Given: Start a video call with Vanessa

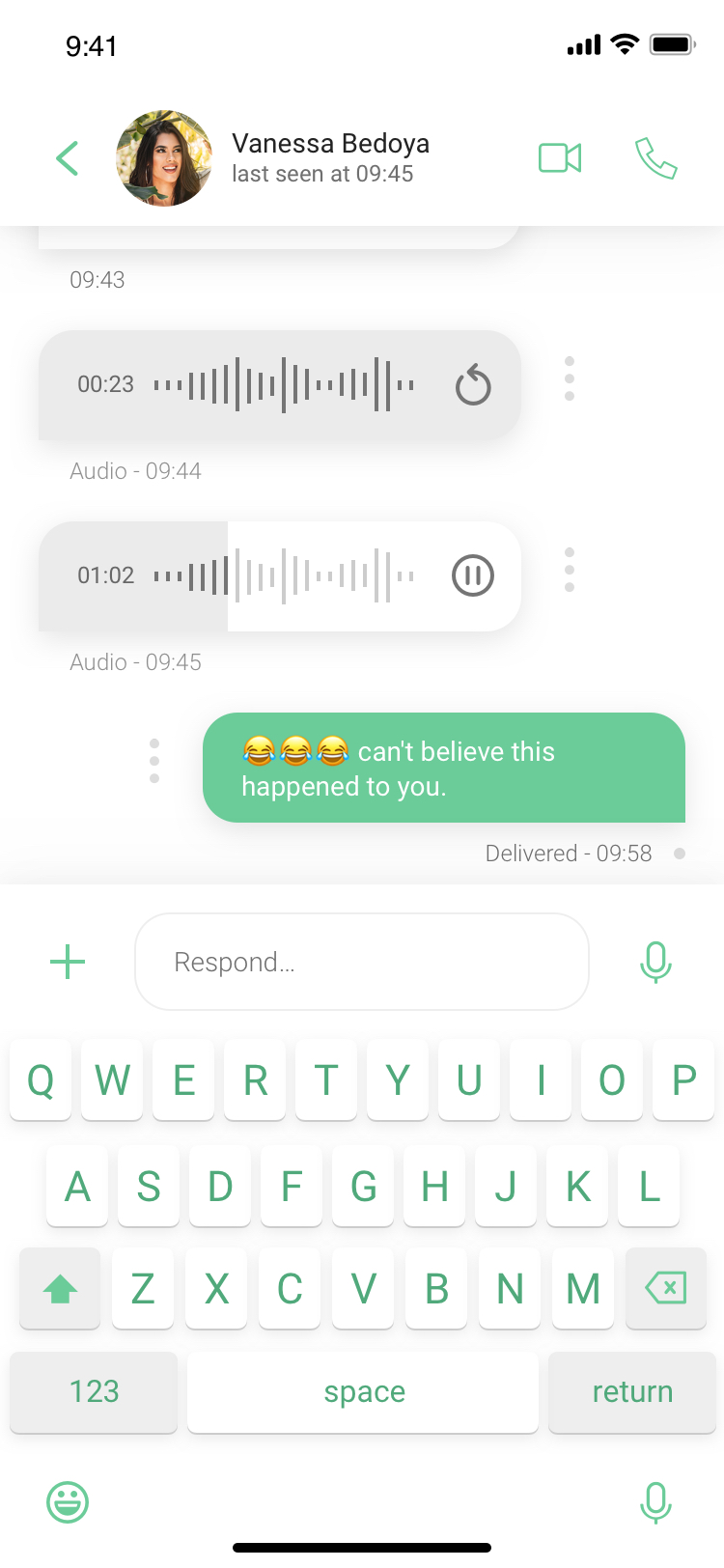Looking at the screenshot, I should click(x=560, y=157).
